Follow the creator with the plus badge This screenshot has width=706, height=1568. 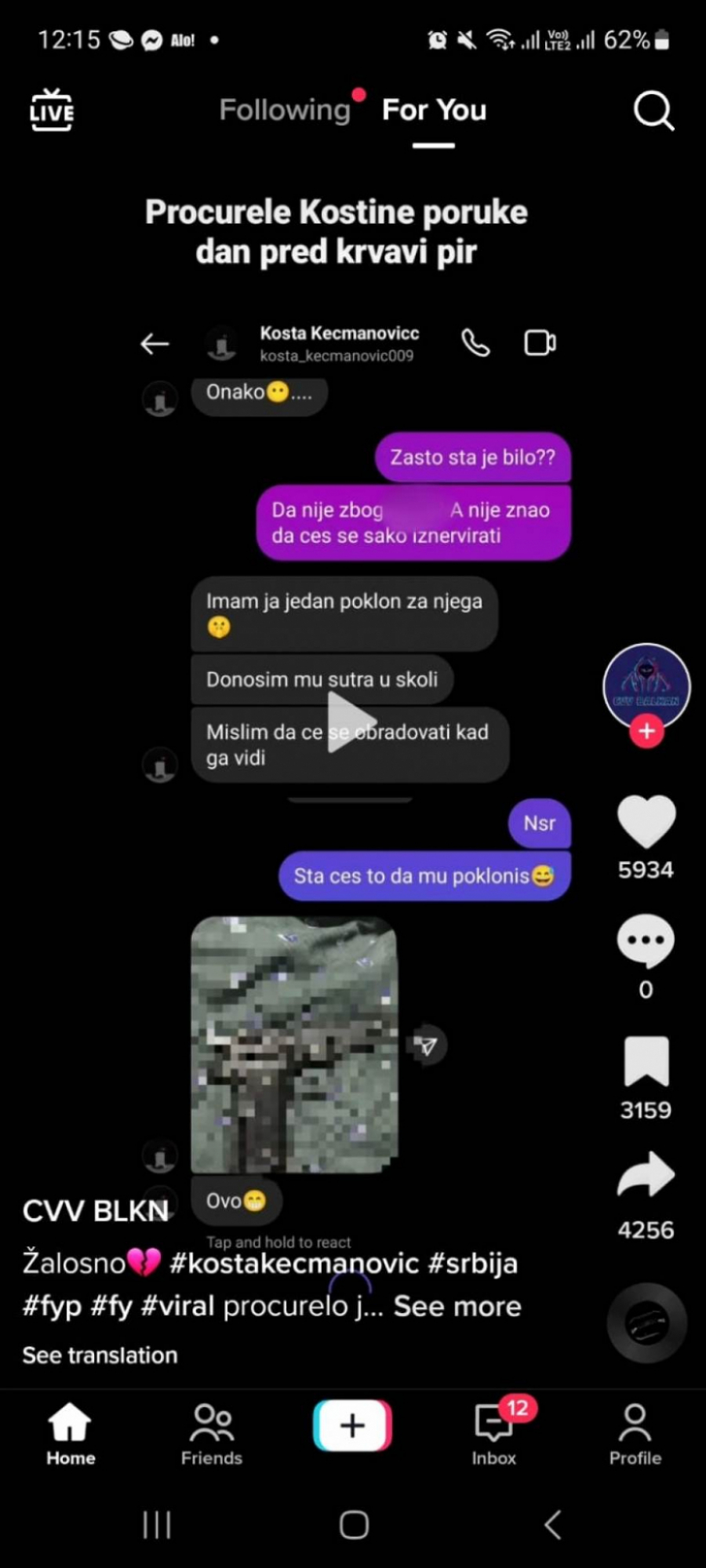point(646,731)
